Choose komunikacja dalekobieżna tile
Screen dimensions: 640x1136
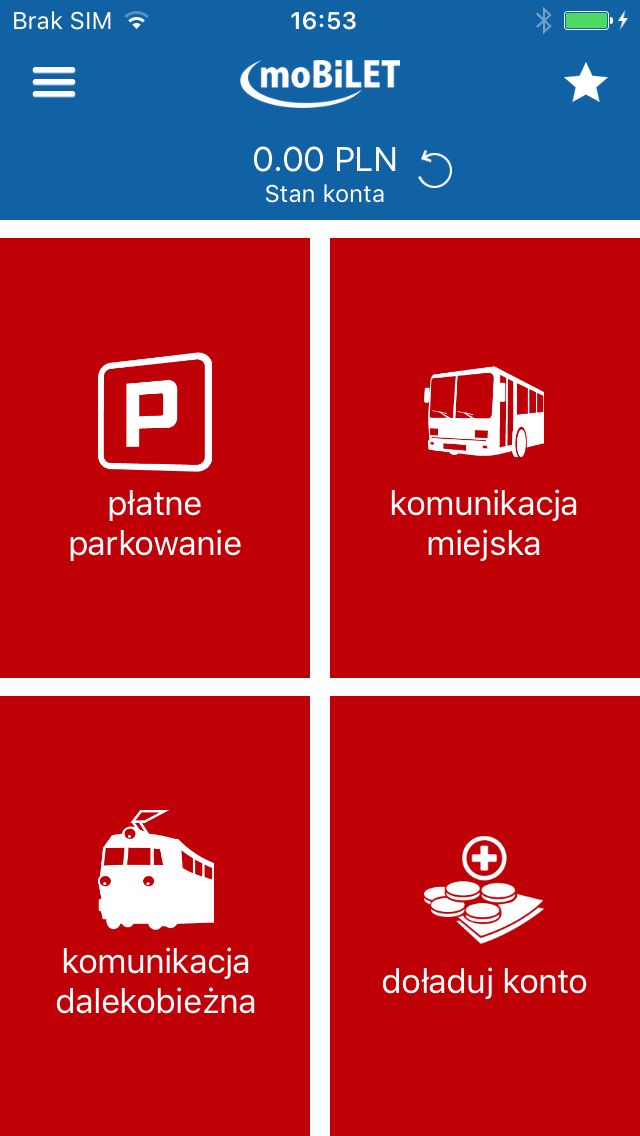155,916
